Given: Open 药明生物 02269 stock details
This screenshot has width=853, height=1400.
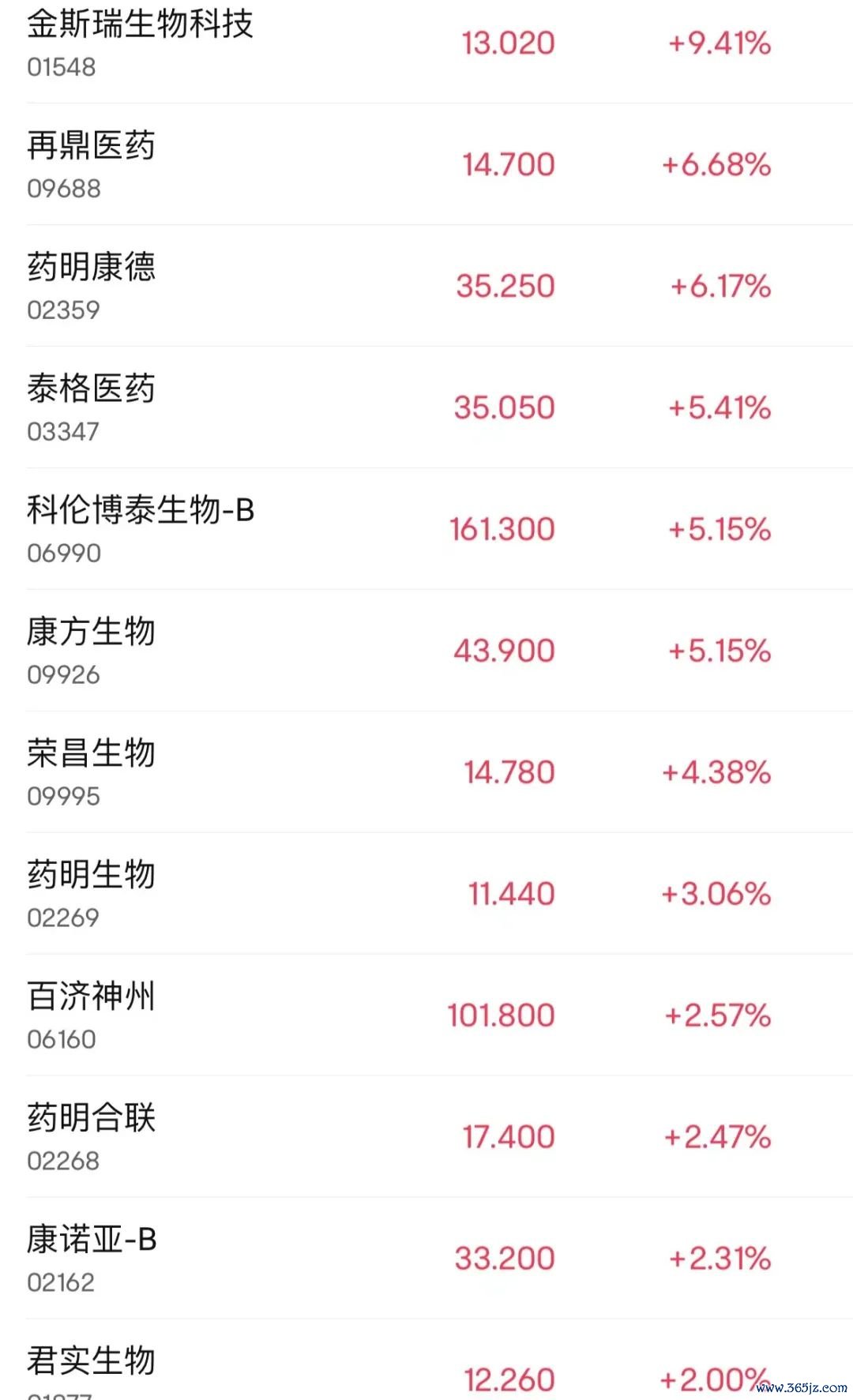Looking at the screenshot, I should coord(426,894).
